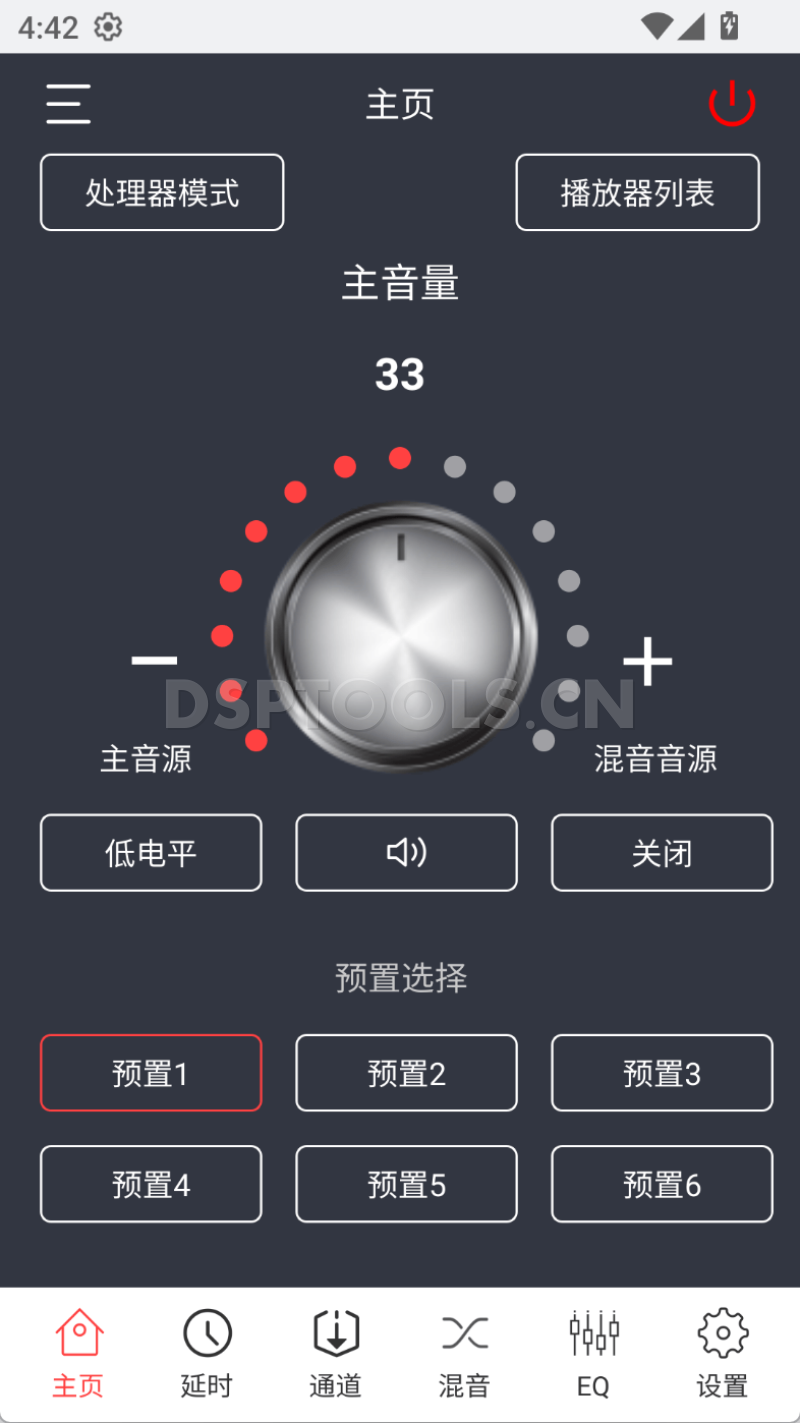Open the 延时 delay clock icon
Screen dimensions: 800x1423
click(206, 1333)
